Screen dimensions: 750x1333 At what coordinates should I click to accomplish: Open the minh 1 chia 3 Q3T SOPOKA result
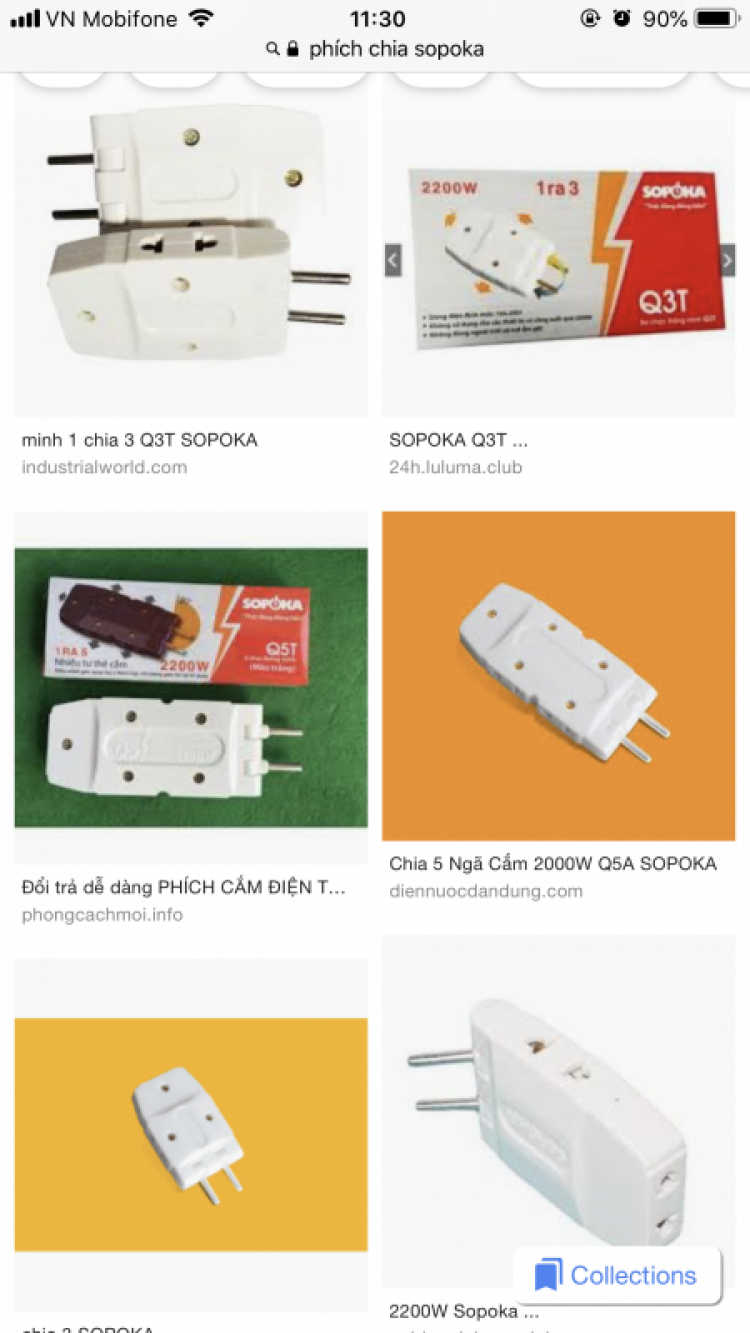click(190, 250)
